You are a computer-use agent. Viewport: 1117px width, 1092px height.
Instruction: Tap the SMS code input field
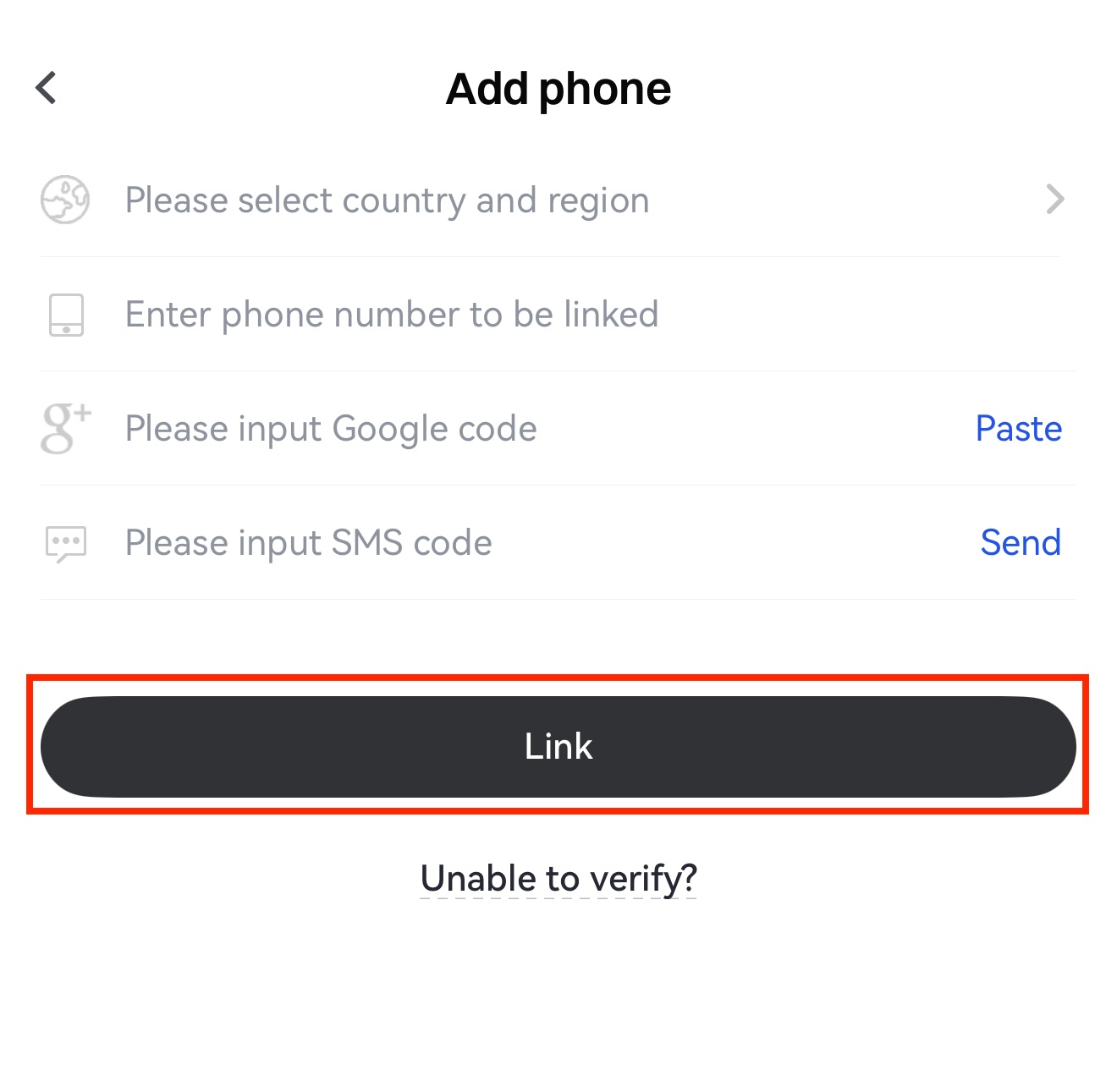click(508, 543)
